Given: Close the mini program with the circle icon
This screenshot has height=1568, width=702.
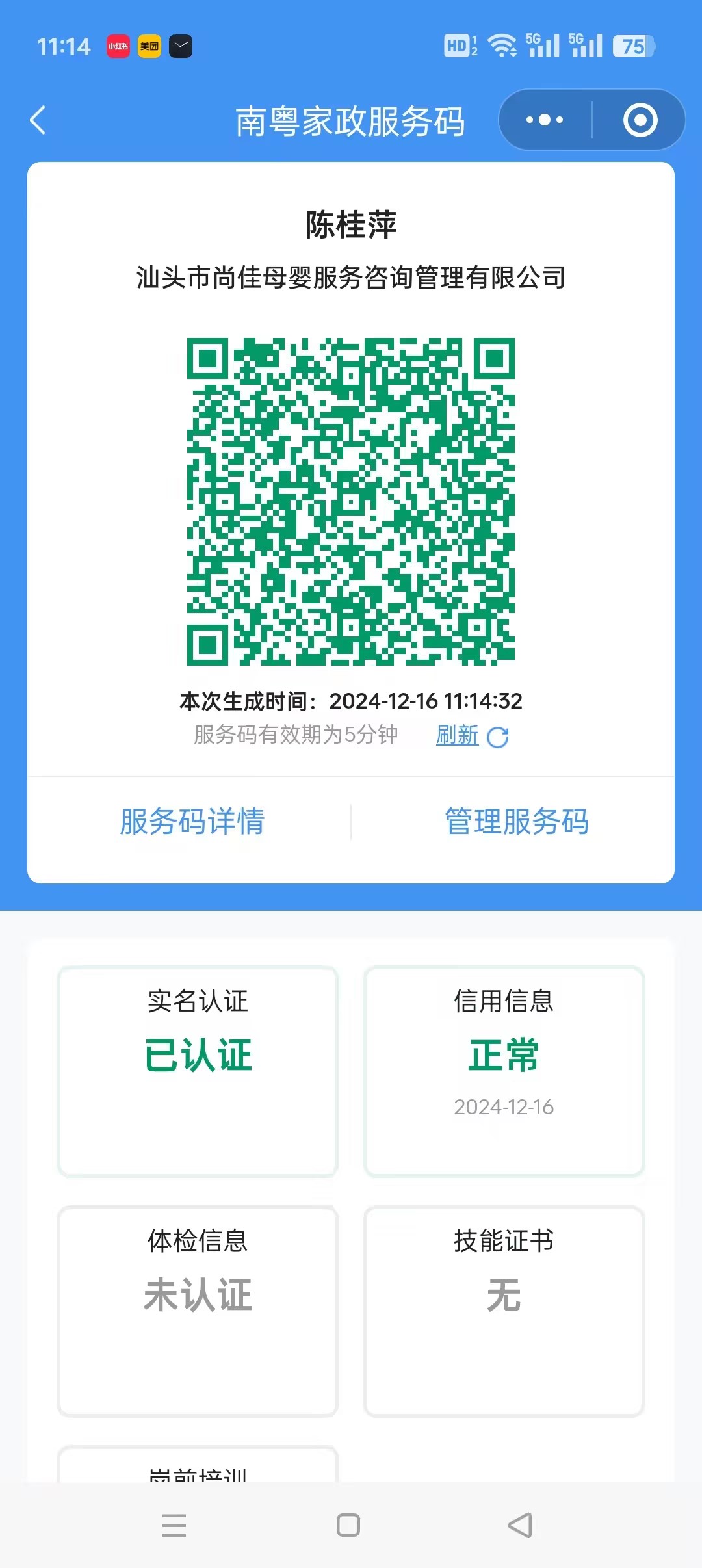Looking at the screenshot, I should click(x=640, y=120).
